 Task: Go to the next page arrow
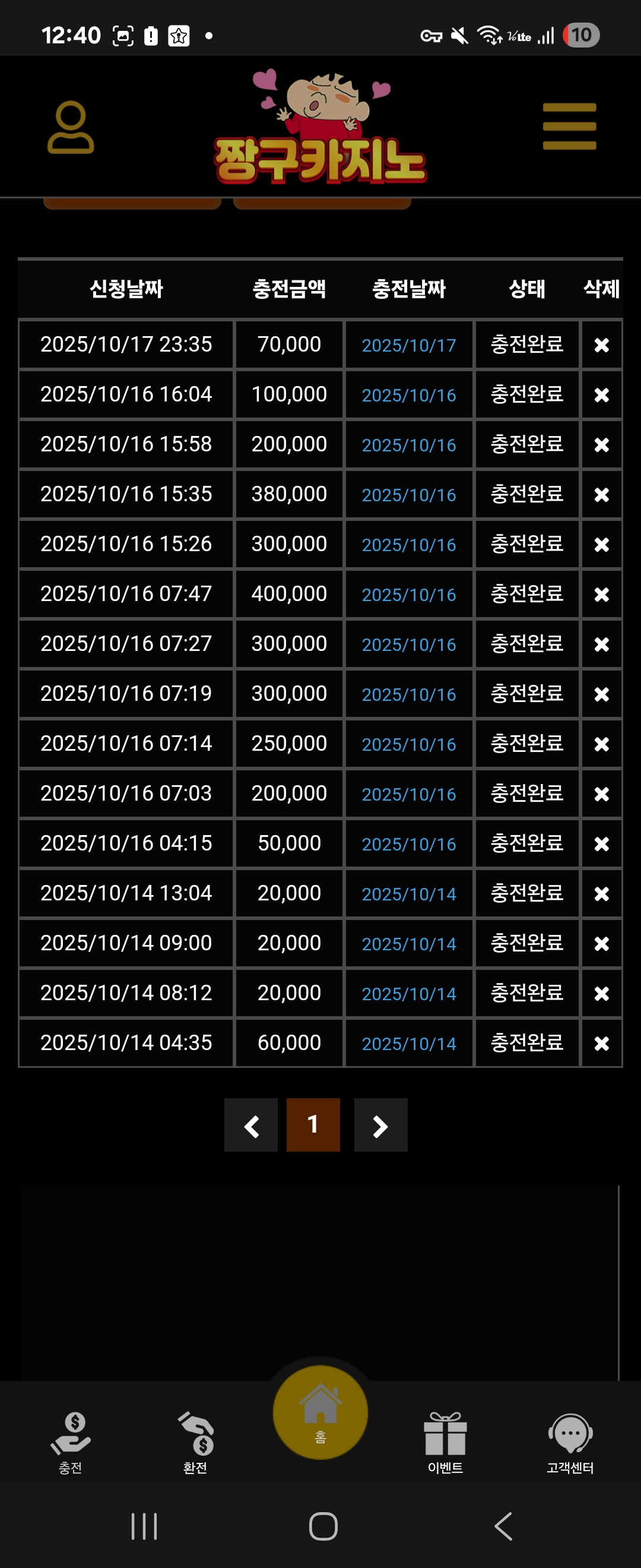click(380, 1125)
